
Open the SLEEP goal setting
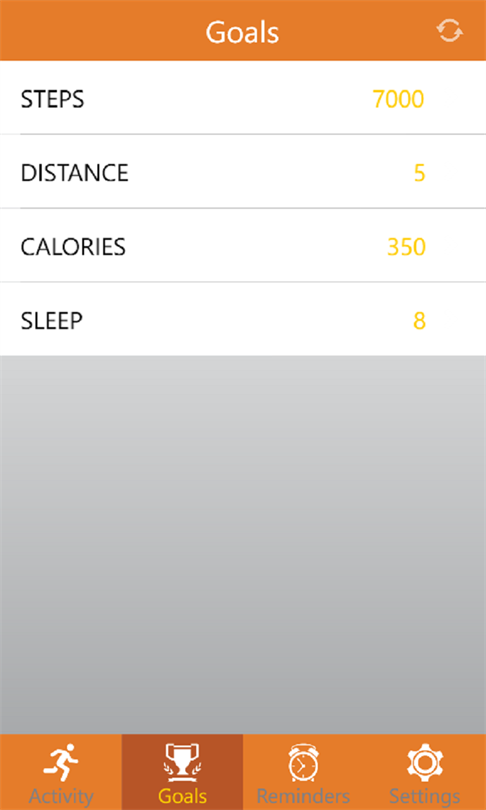coord(243,319)
